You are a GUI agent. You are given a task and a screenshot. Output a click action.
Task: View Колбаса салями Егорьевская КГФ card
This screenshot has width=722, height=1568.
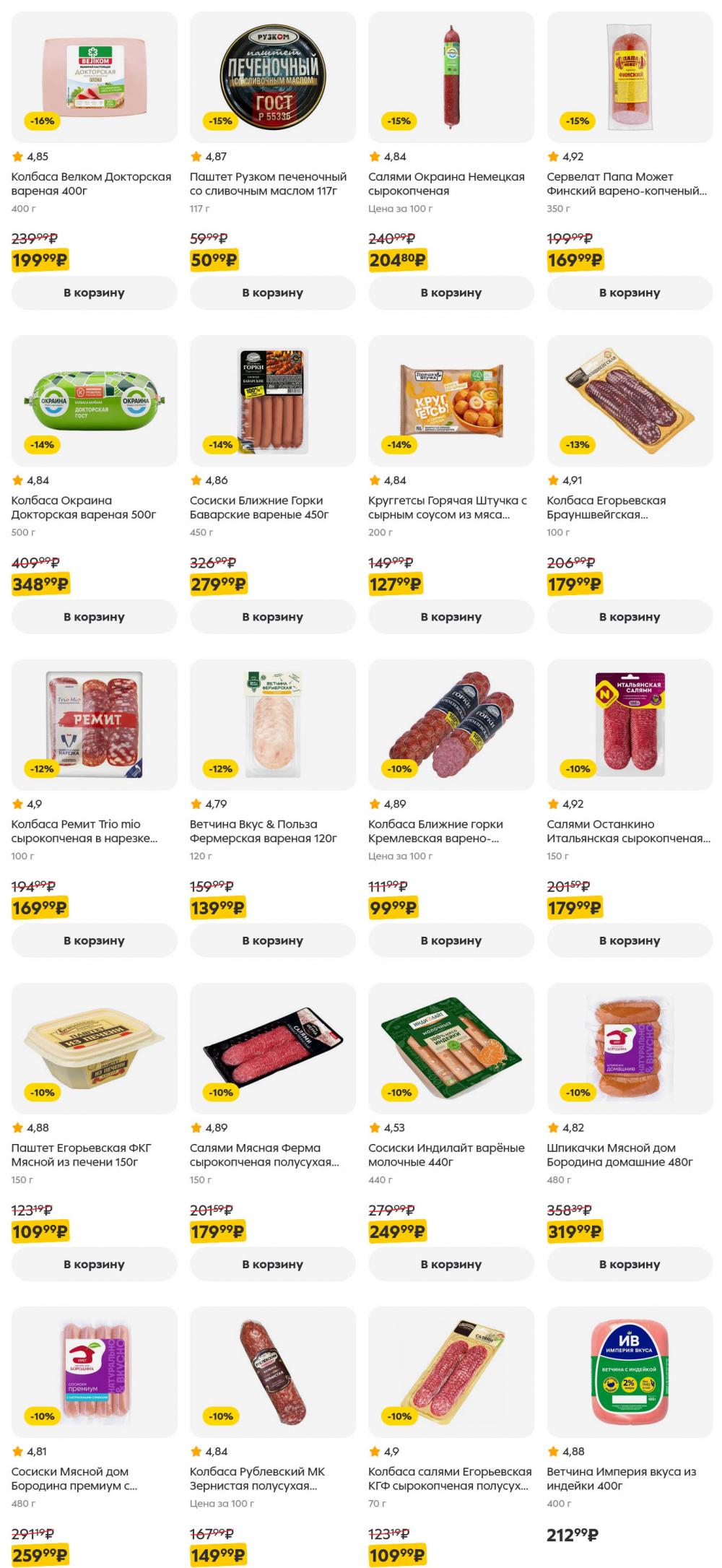[451, 1372]
